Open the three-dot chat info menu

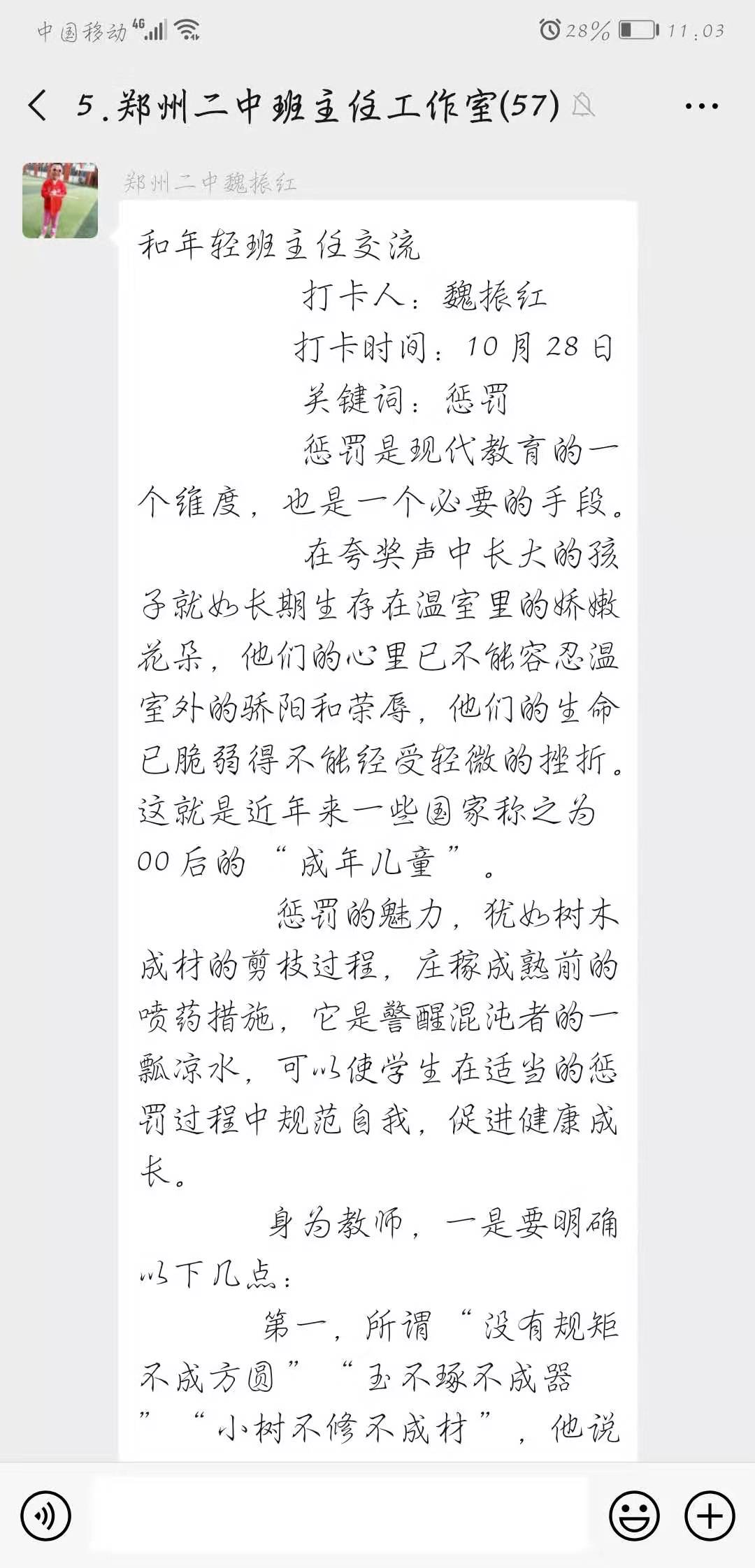[701, 106]
